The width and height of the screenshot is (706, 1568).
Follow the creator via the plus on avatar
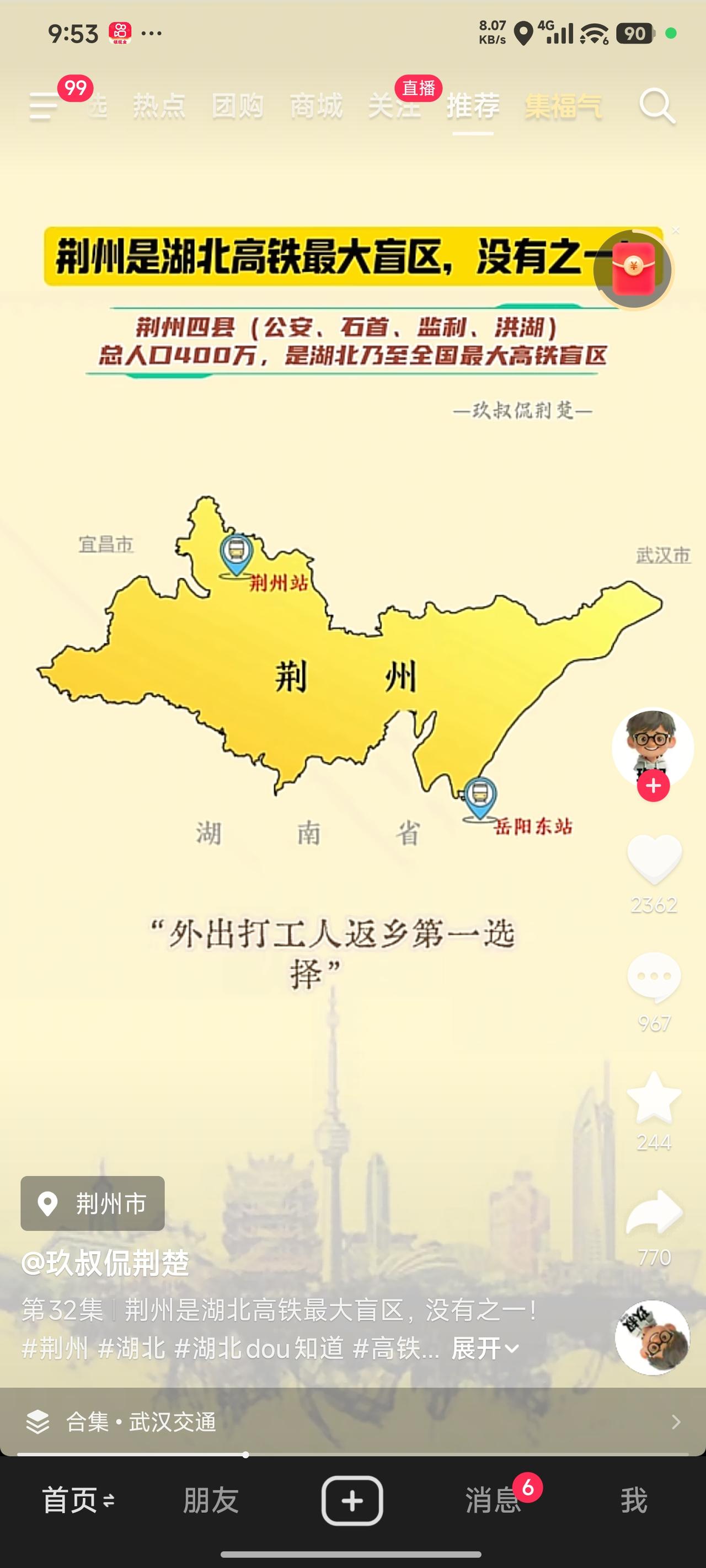[654, 786]
